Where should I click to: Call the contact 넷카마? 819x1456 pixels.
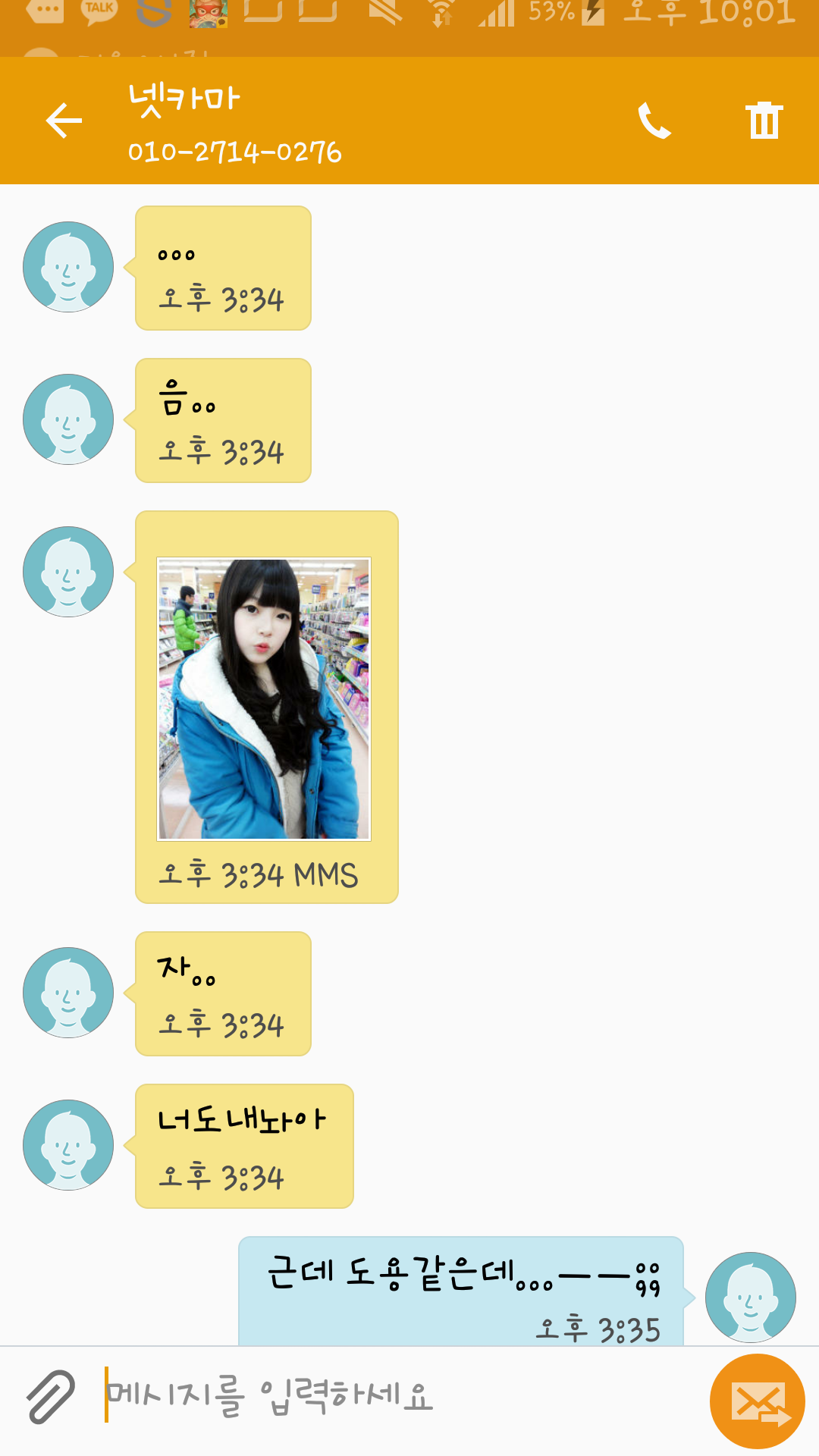click(x=654, y=121)
